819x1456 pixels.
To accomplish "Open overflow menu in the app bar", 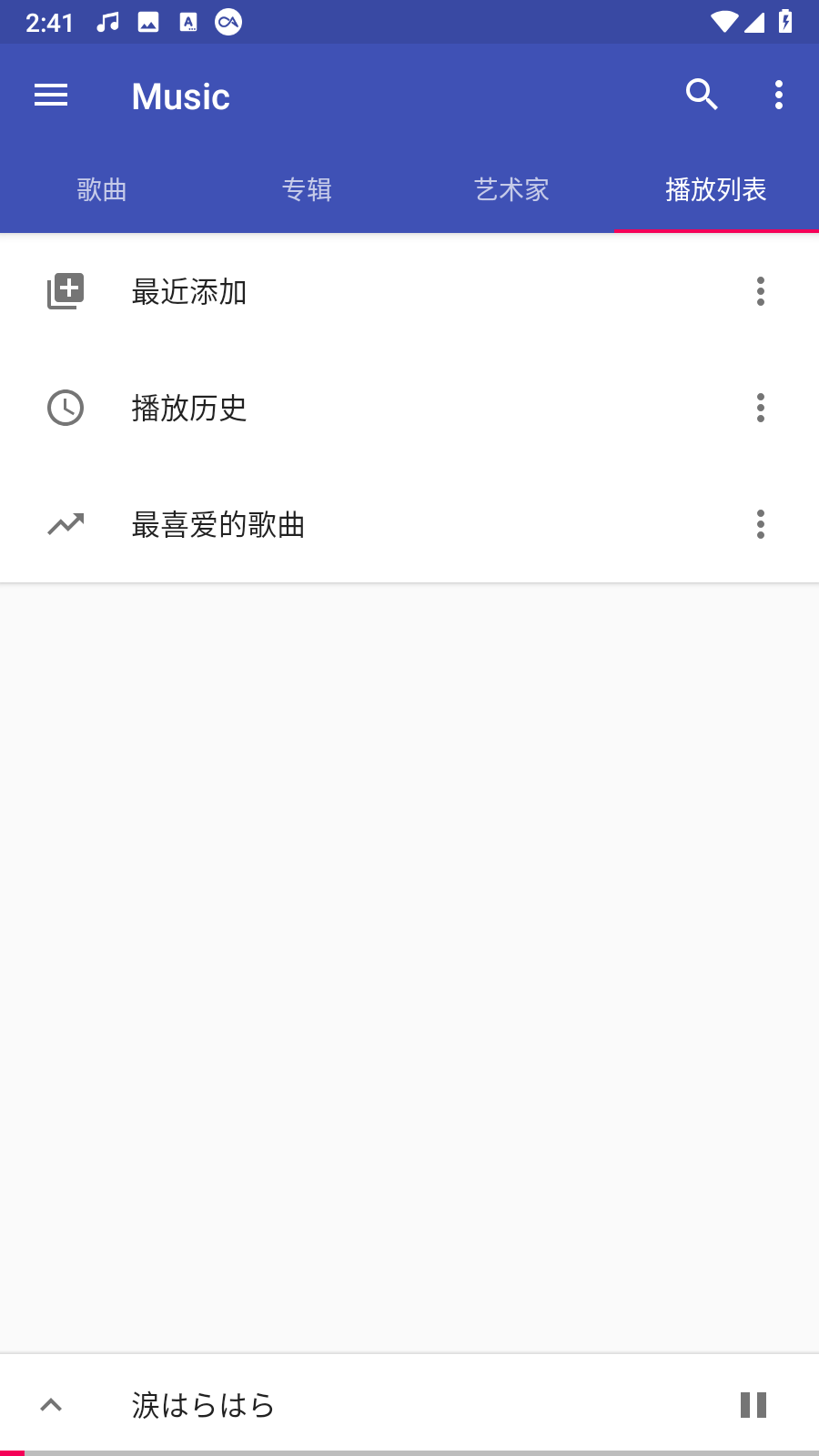I will click(778, 95).
